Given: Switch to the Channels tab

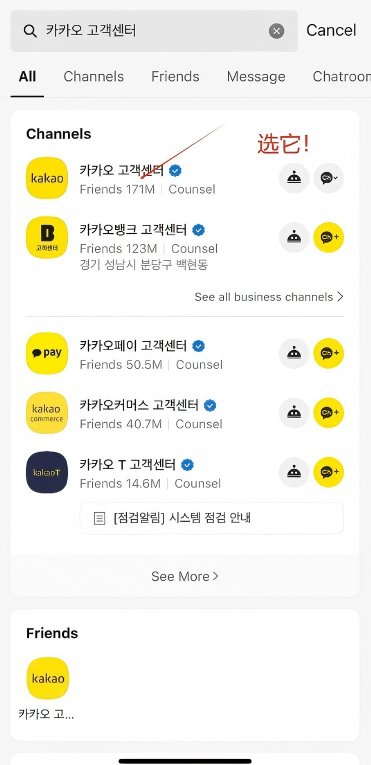Looking at the screenshot, I should 93,77.
